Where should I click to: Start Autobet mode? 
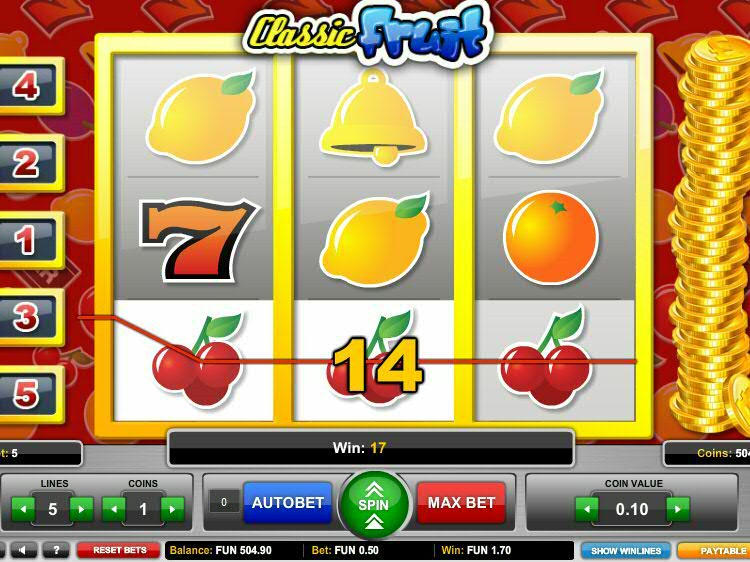(287, 503)
